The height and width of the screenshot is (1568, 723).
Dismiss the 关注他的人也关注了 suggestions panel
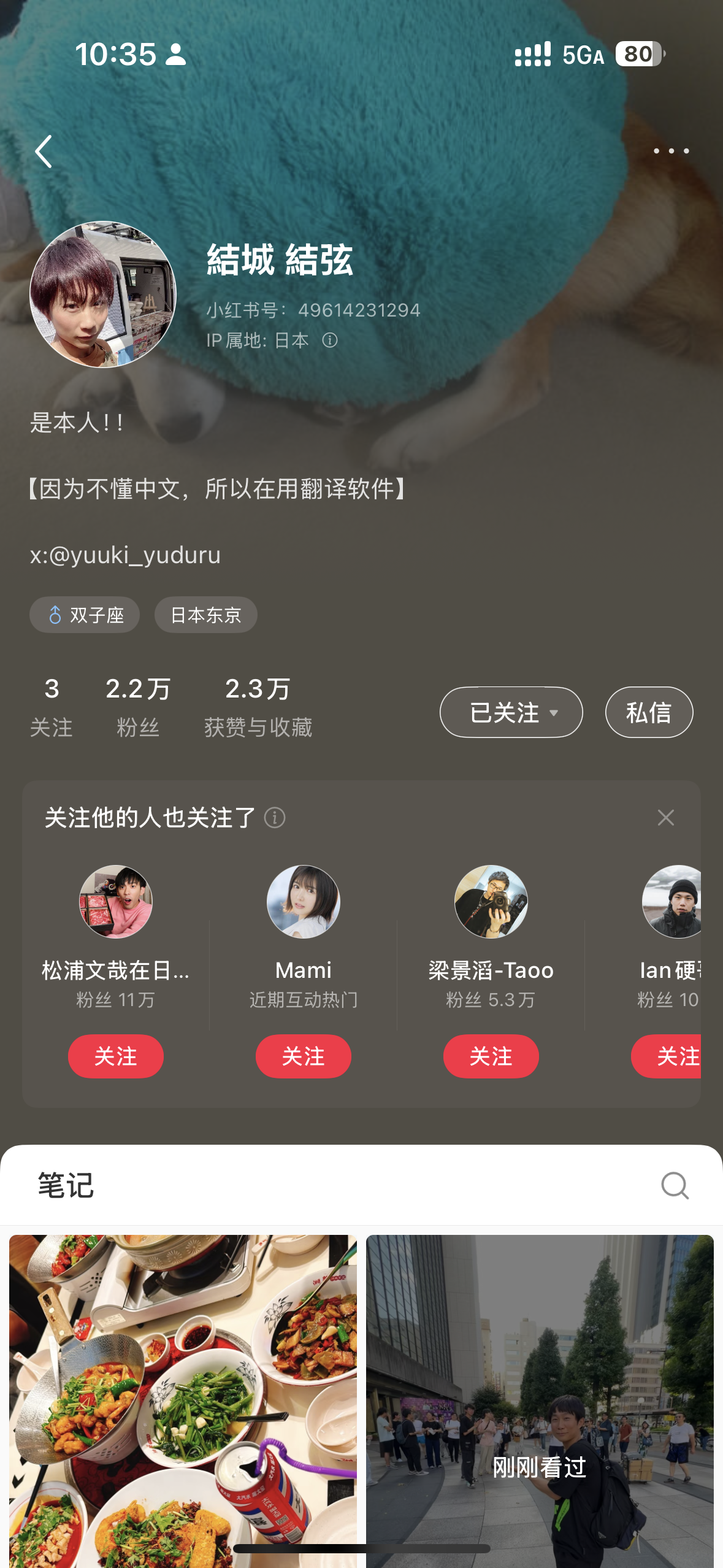coord(665,818)
